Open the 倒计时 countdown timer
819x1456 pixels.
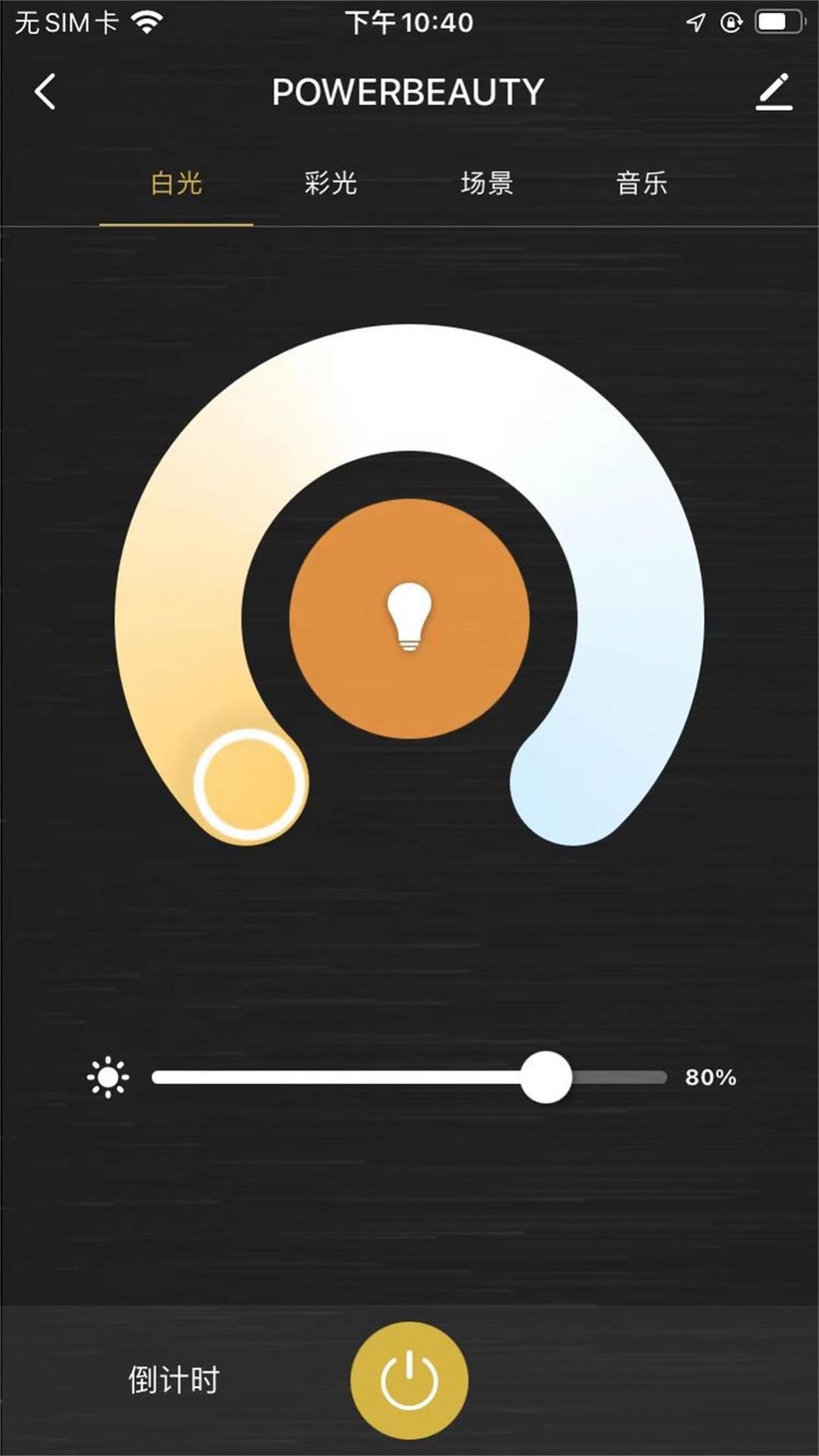tap(174, 1380)
